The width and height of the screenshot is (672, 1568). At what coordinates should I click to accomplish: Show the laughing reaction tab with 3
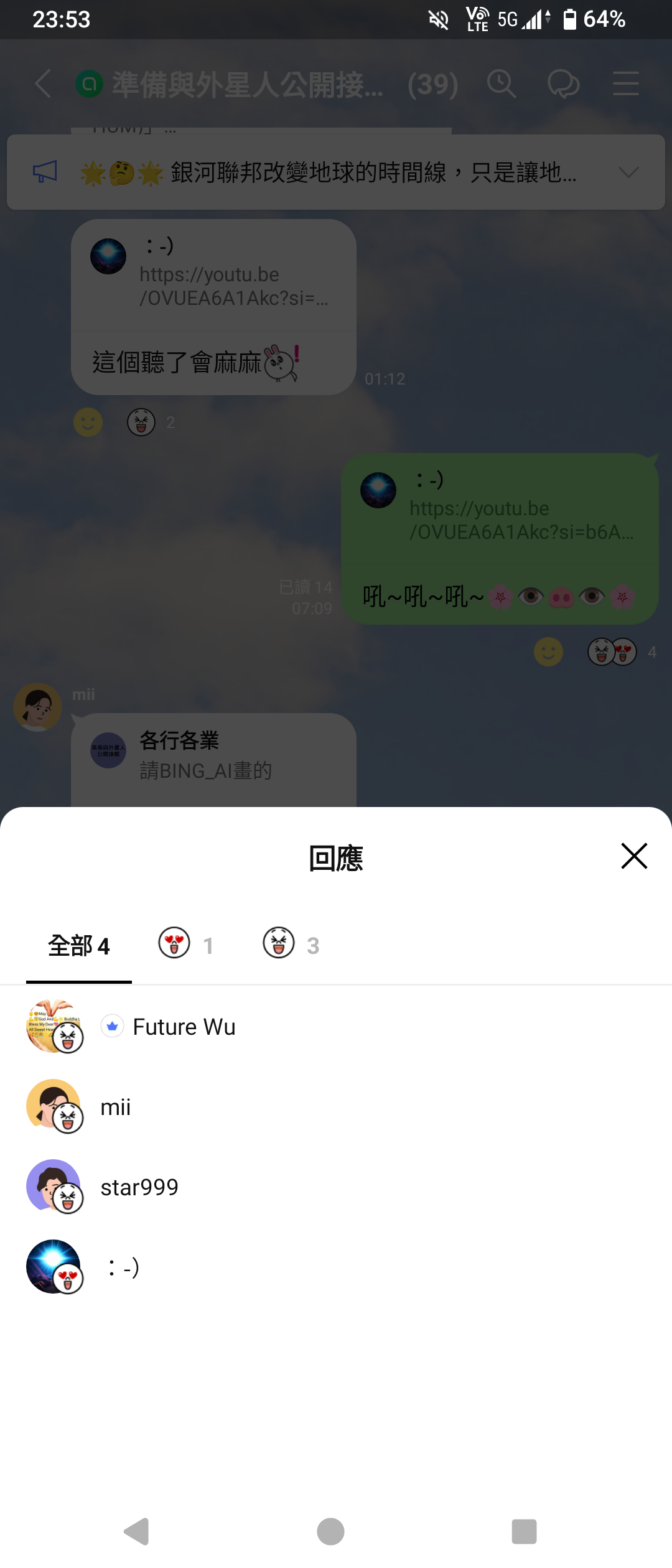(x=291, y=945)
